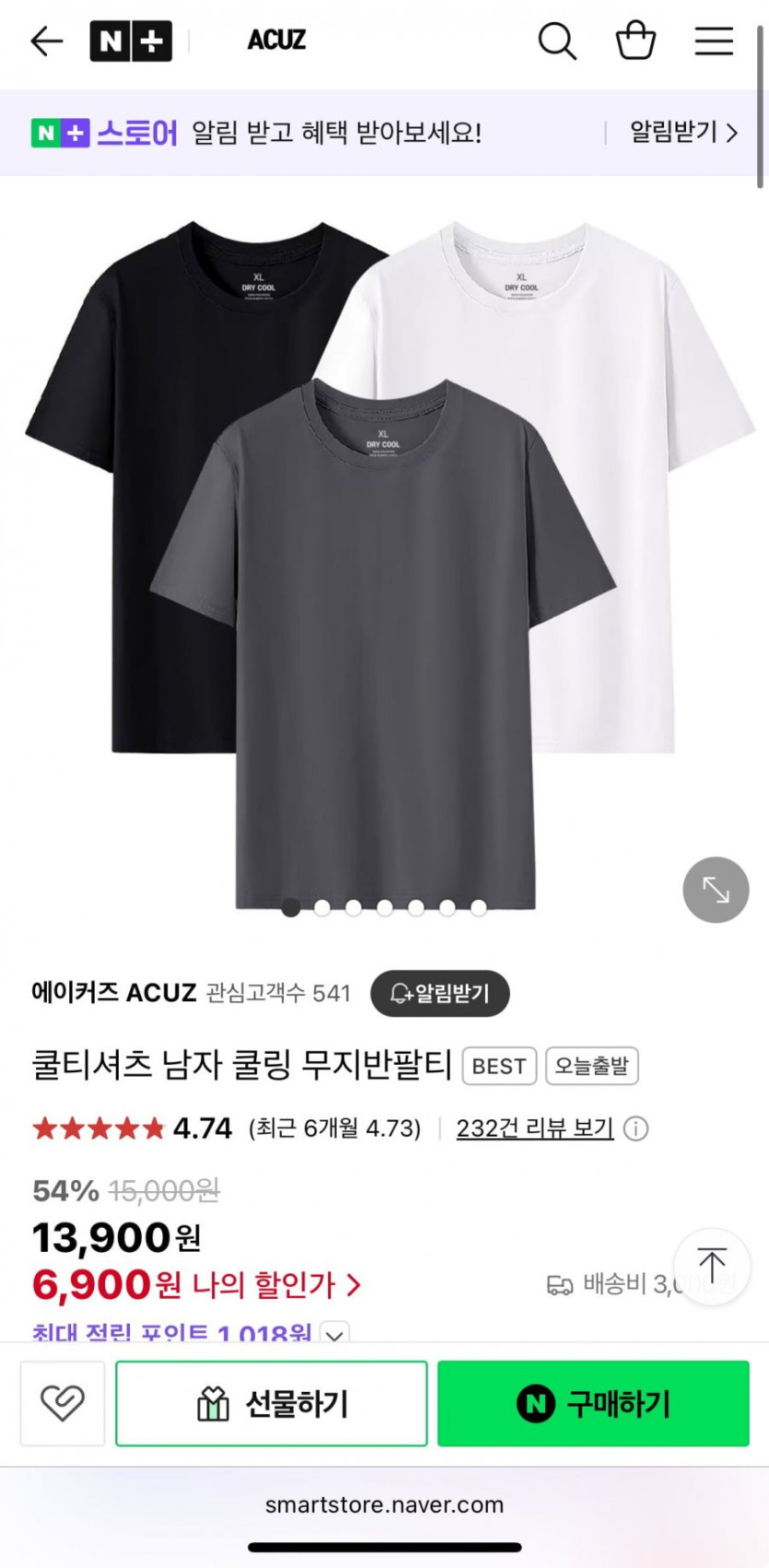Open the hamburger menu

coord(714,41)
